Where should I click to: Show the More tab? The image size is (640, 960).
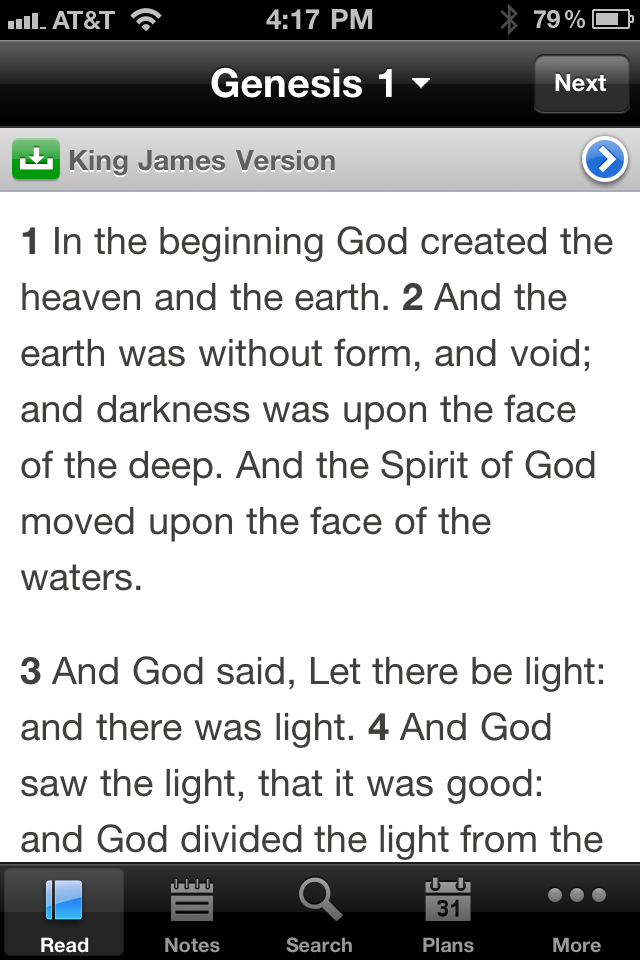(x=577, y=914)
